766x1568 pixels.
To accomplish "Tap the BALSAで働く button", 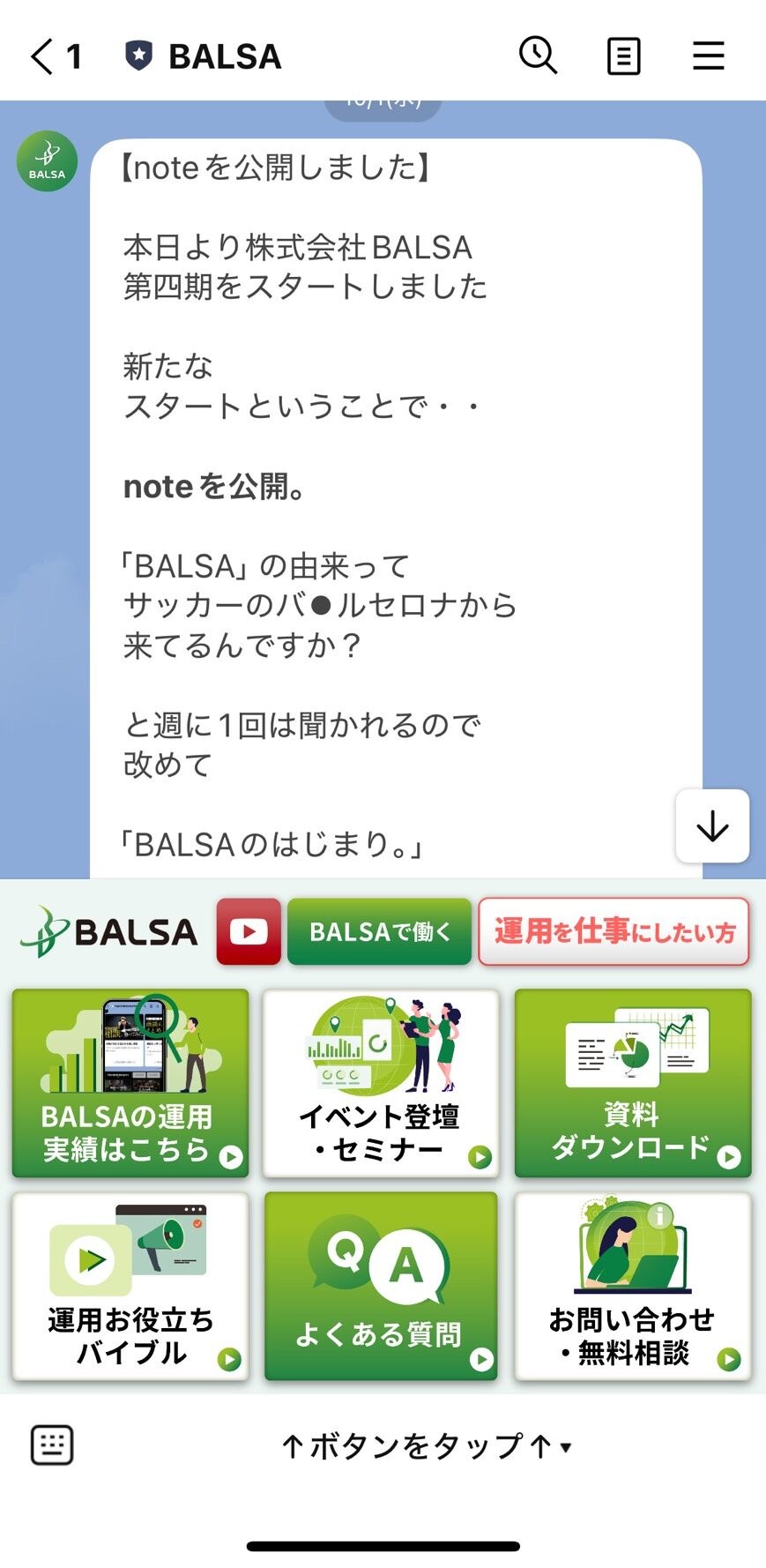I will click(379, 931).
